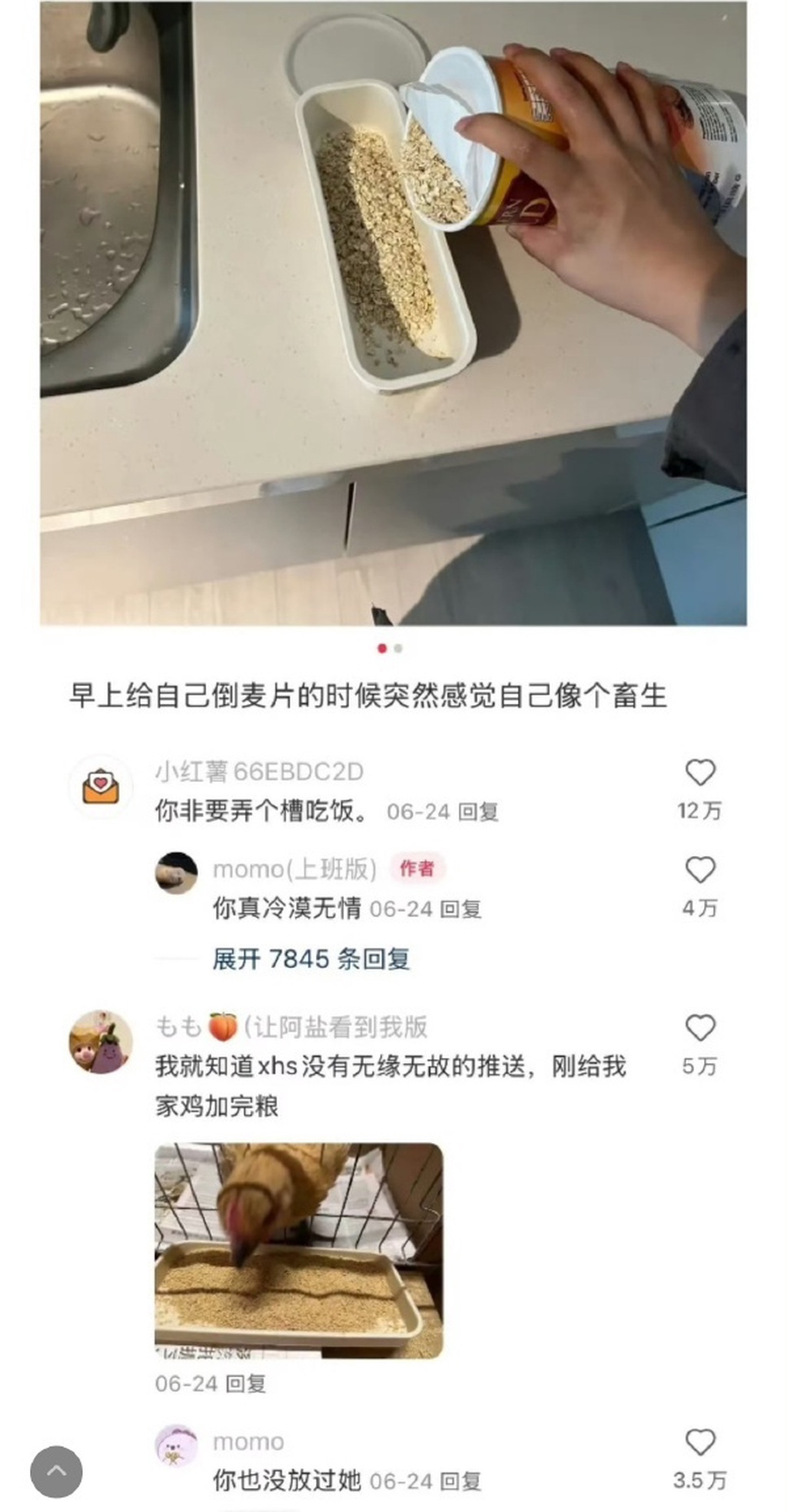The image size is (787, 1512).
Task: Like momo's reply 你也没放过她
Action: tap(699, 1442)
